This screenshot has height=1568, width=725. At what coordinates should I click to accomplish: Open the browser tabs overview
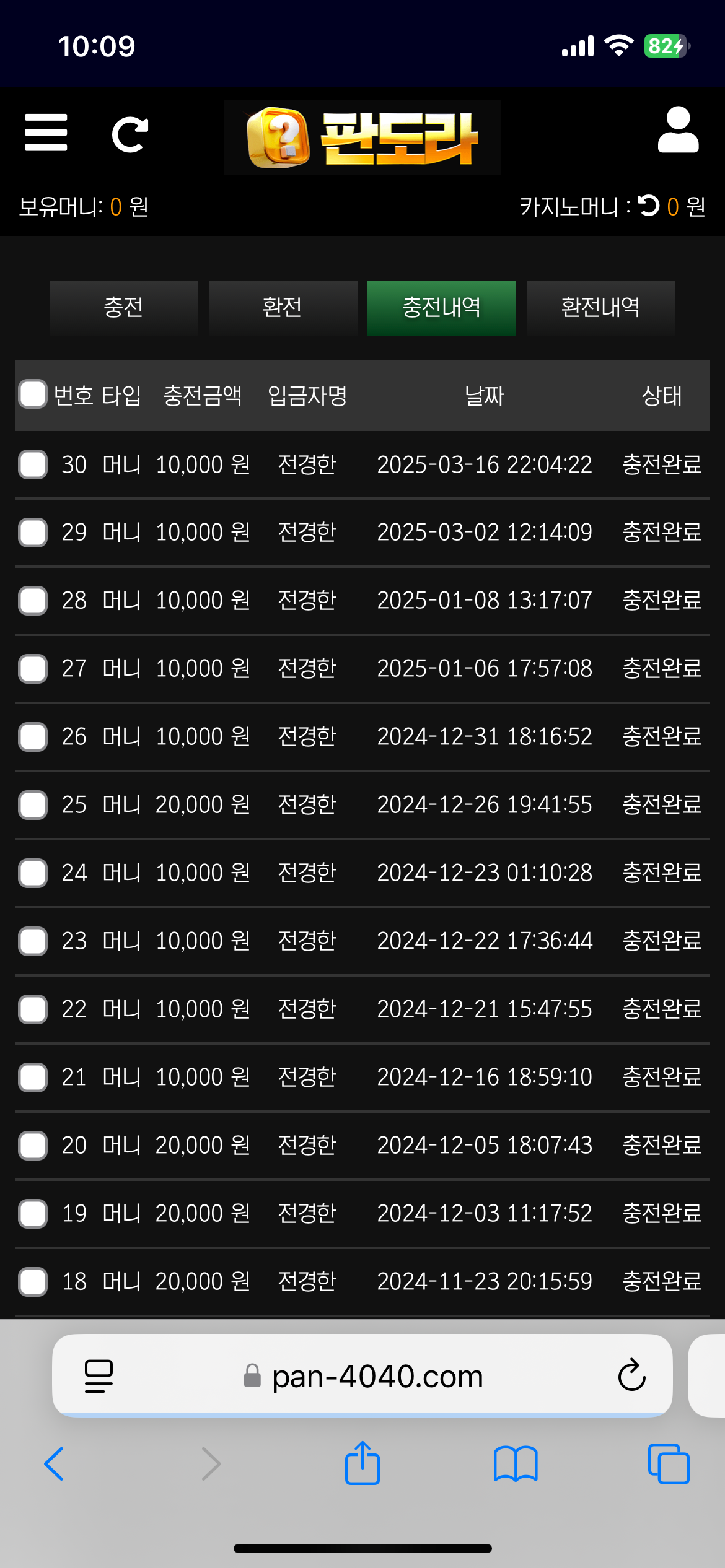pyautogui.click(x=668, y=1464)
